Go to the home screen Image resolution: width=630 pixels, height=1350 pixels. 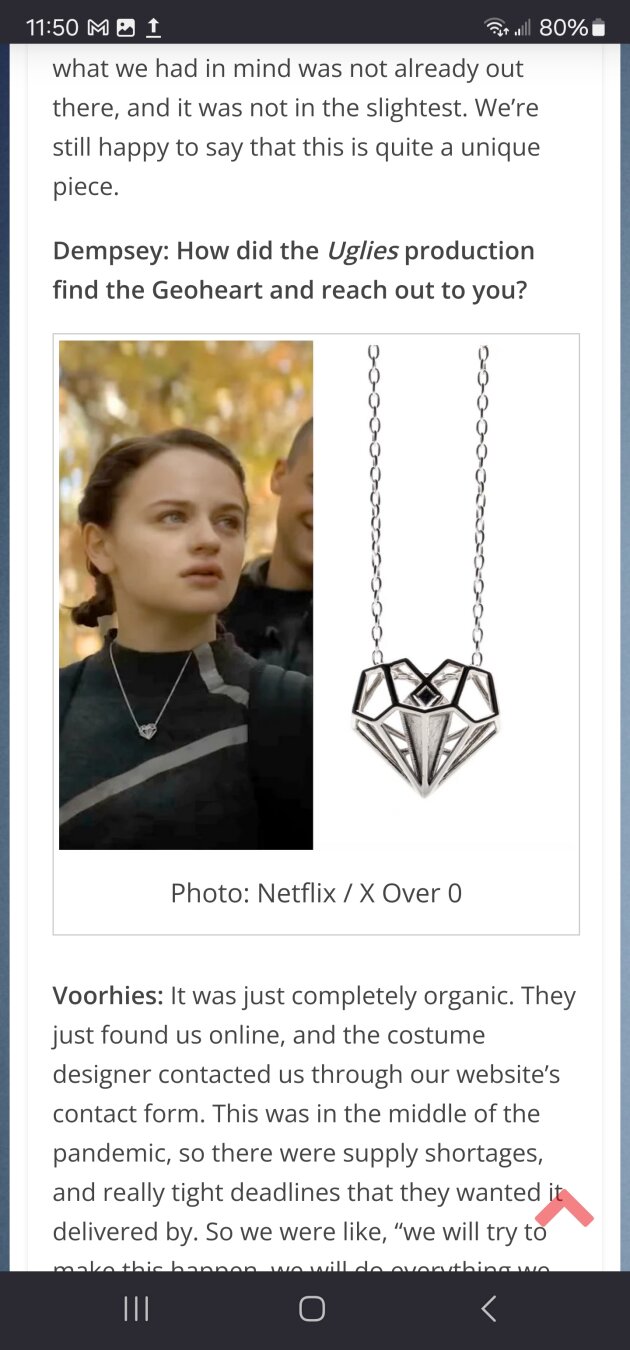(312, 1308)
